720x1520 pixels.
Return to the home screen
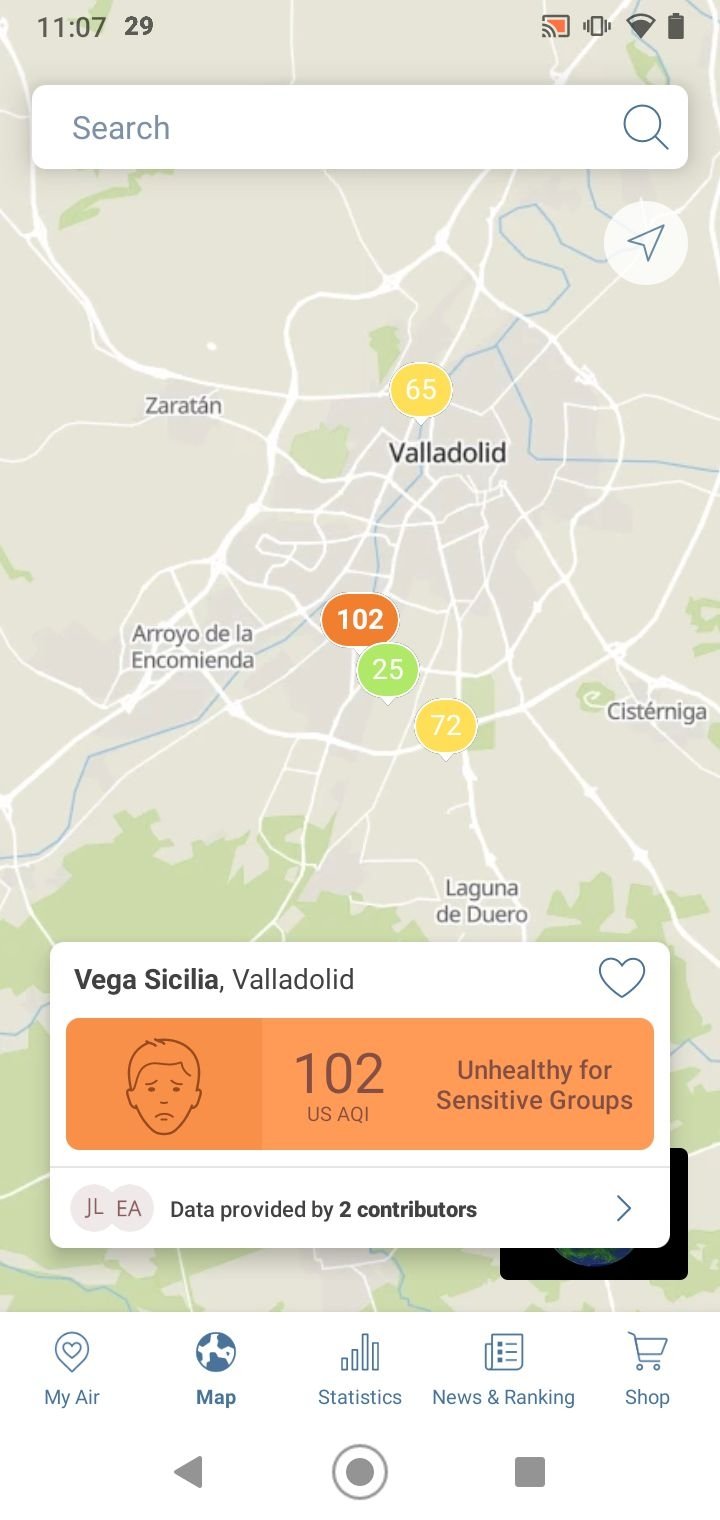[360, 1472]
